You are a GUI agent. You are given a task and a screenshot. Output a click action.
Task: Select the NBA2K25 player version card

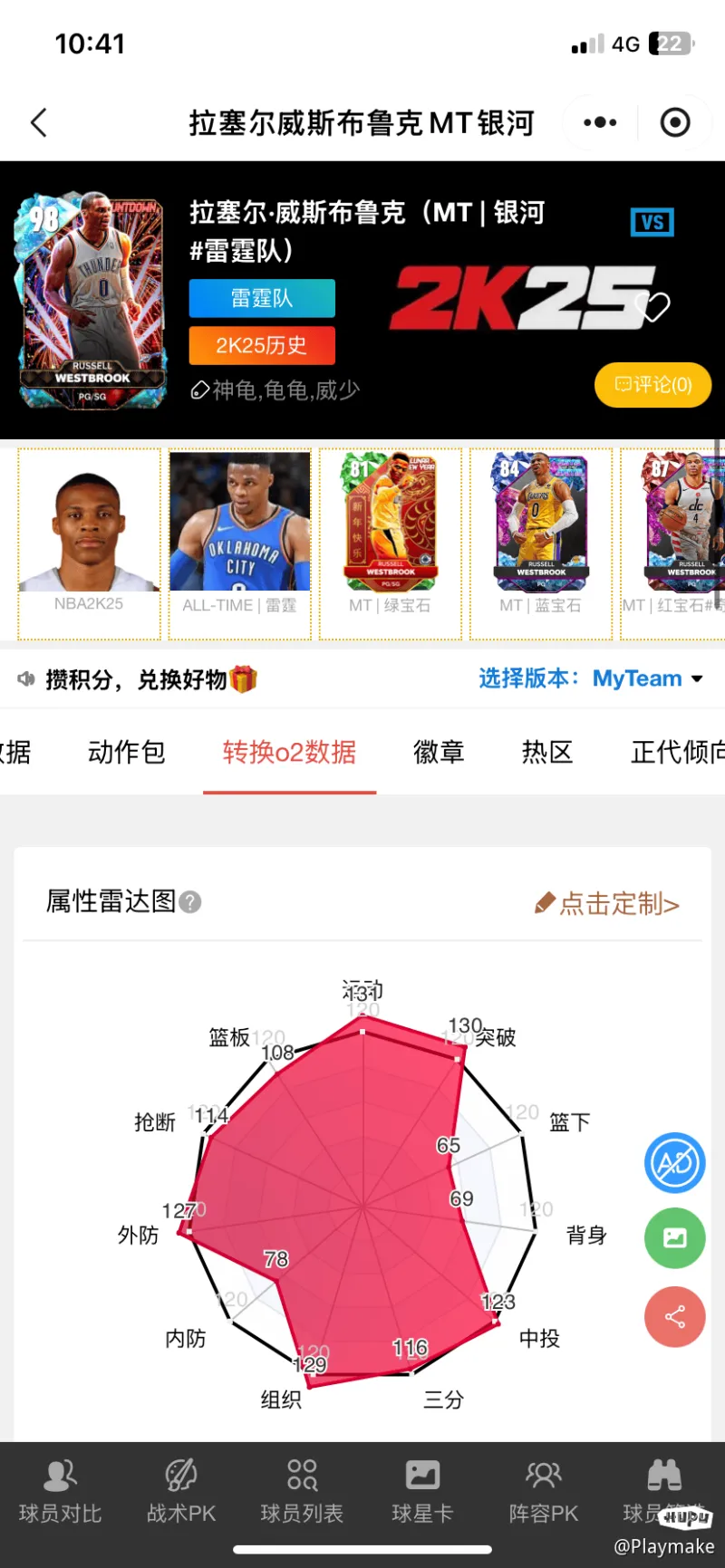(89, 544)
